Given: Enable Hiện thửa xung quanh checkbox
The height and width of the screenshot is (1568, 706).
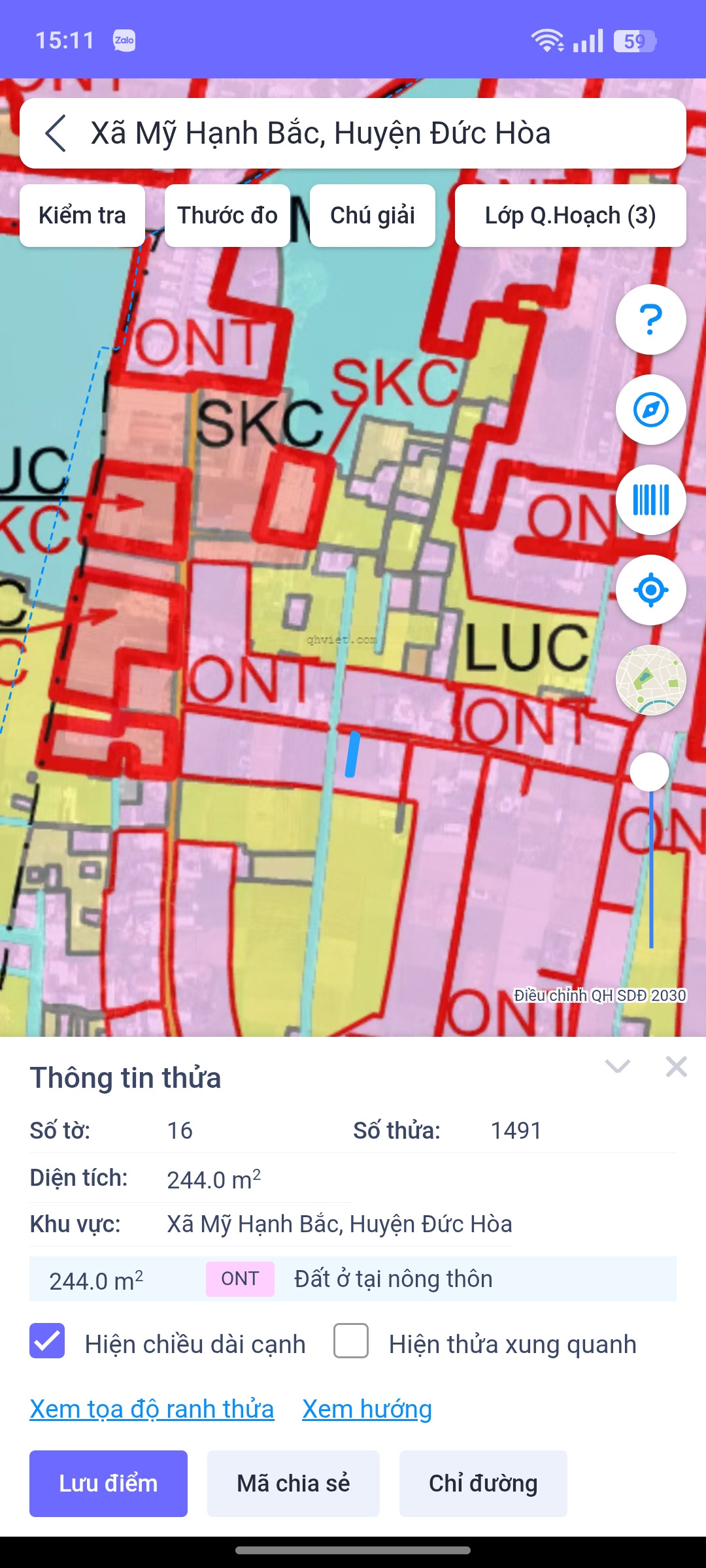Looking at the screenshot, I should click(351, 1341).
